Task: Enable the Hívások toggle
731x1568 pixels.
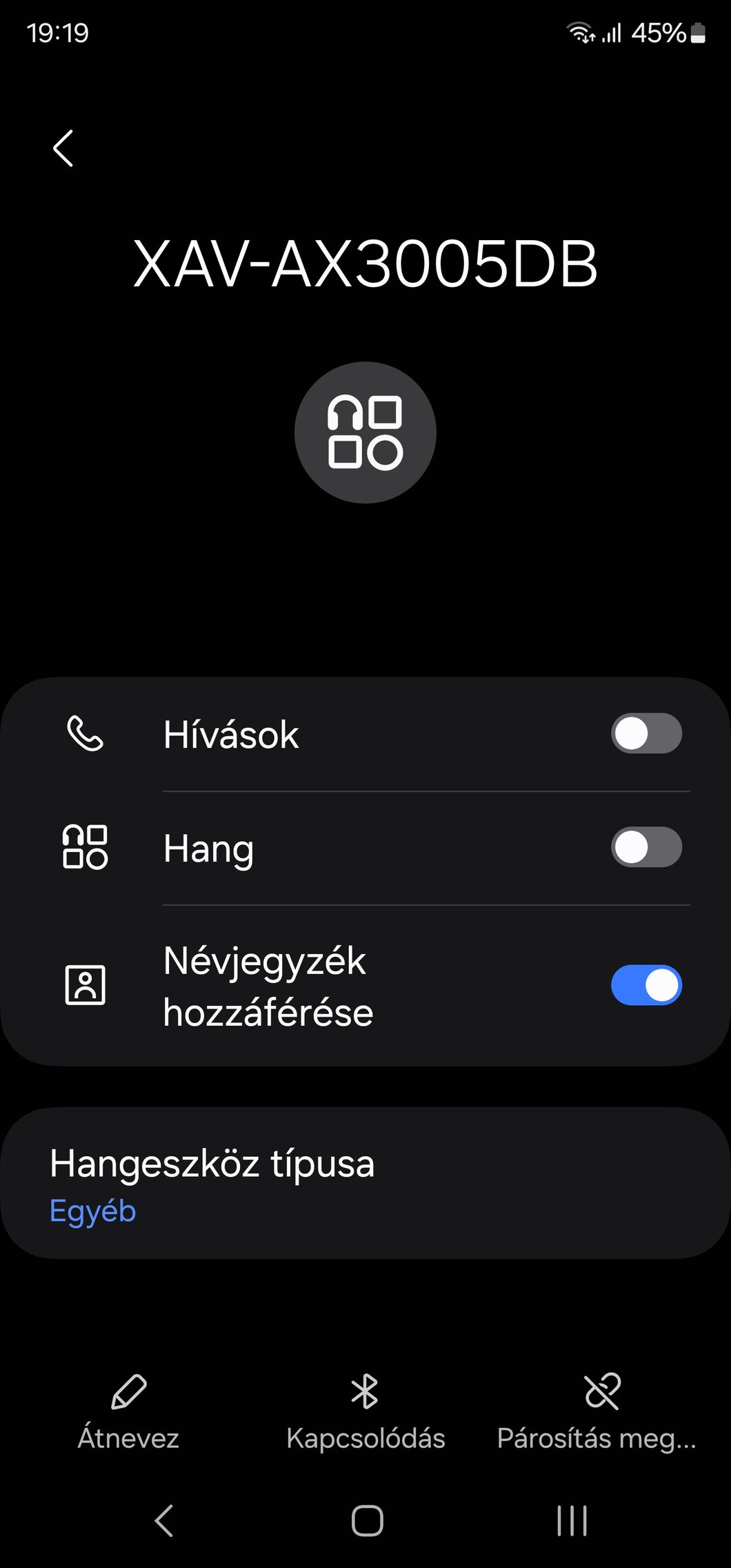Action: tap(646, 733)
